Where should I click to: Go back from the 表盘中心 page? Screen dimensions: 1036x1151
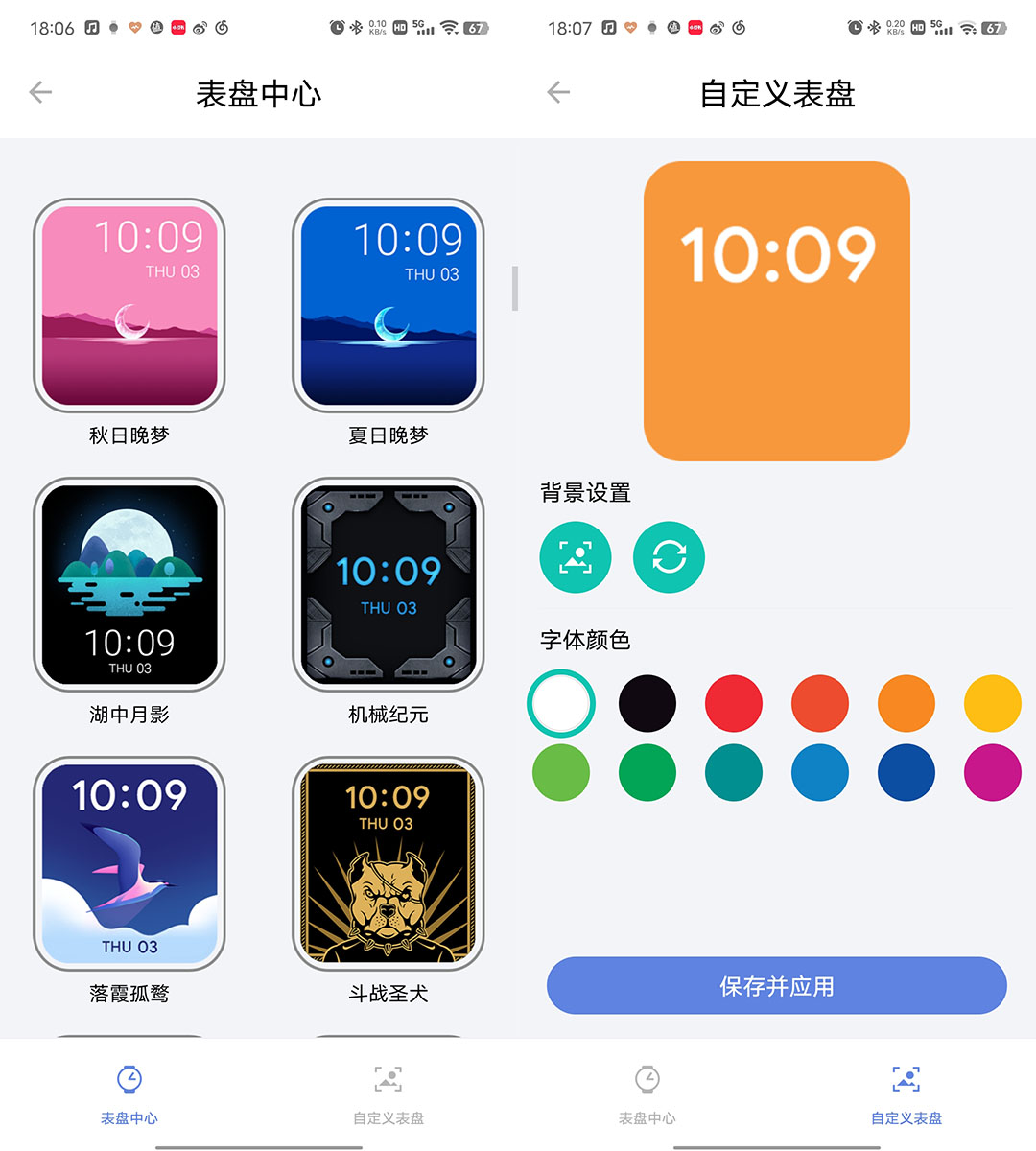click(x=40, y=92)
